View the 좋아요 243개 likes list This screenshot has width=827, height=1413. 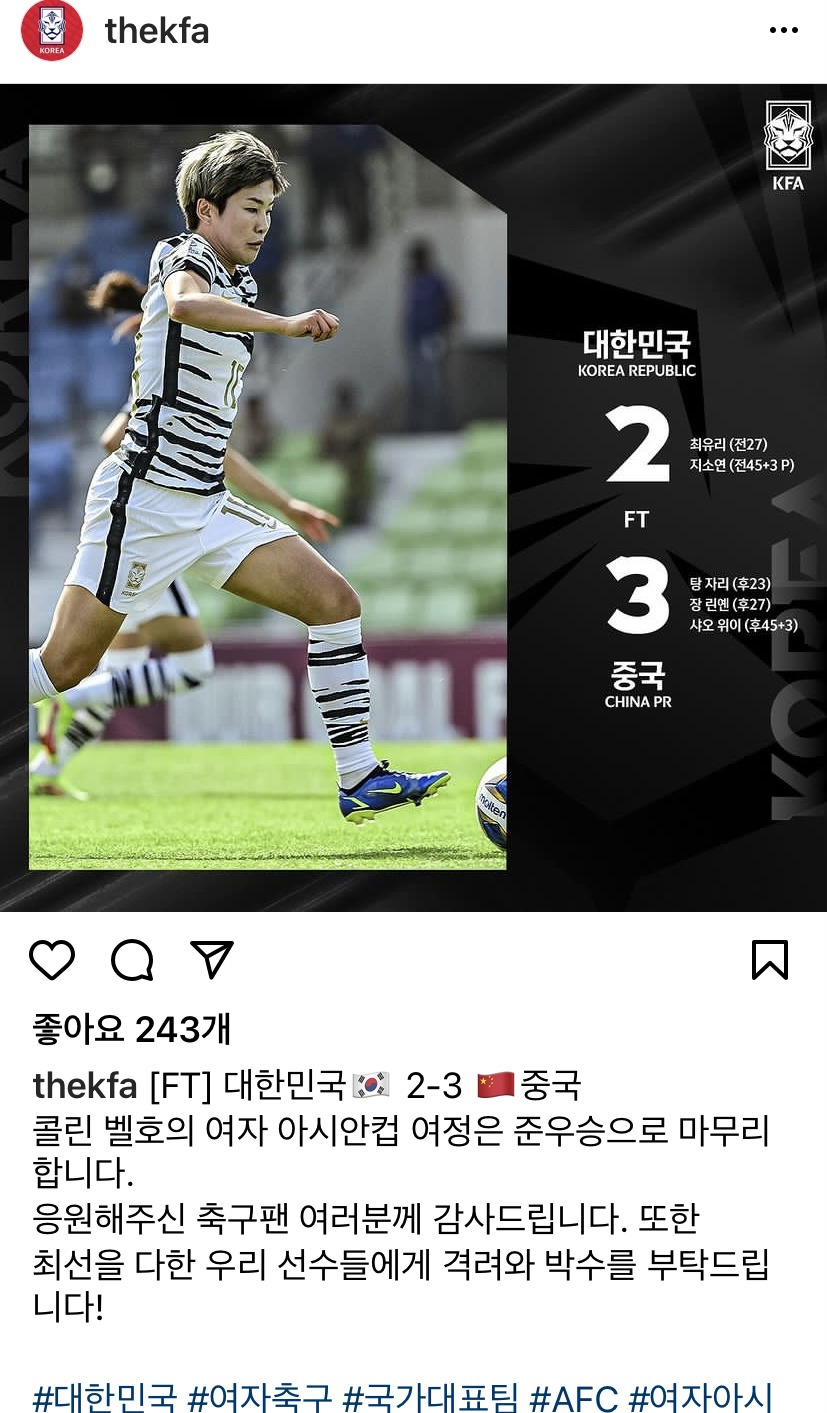pyautogui.click(x=132, y=1028)
